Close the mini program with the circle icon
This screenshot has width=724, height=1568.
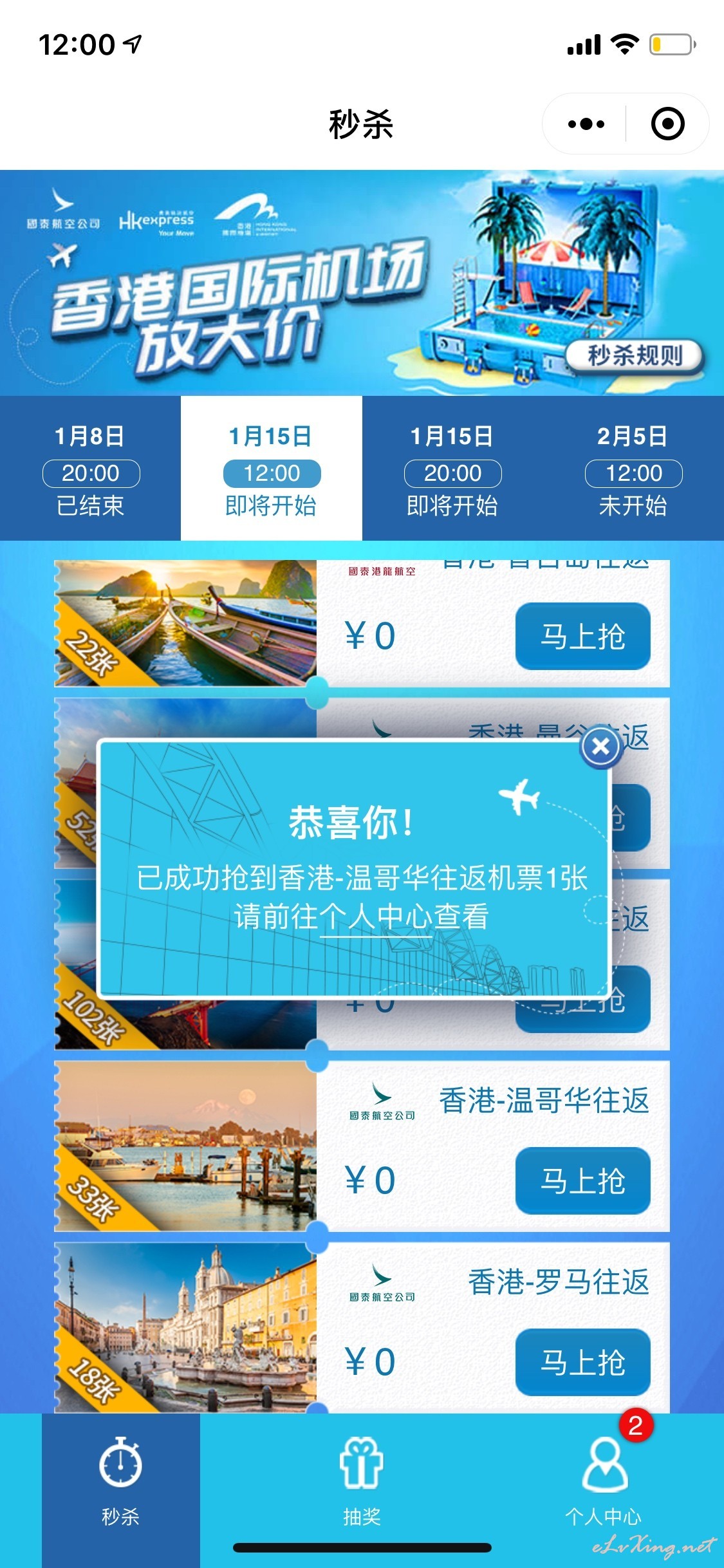pyautogui.click(x=667, y=124)
